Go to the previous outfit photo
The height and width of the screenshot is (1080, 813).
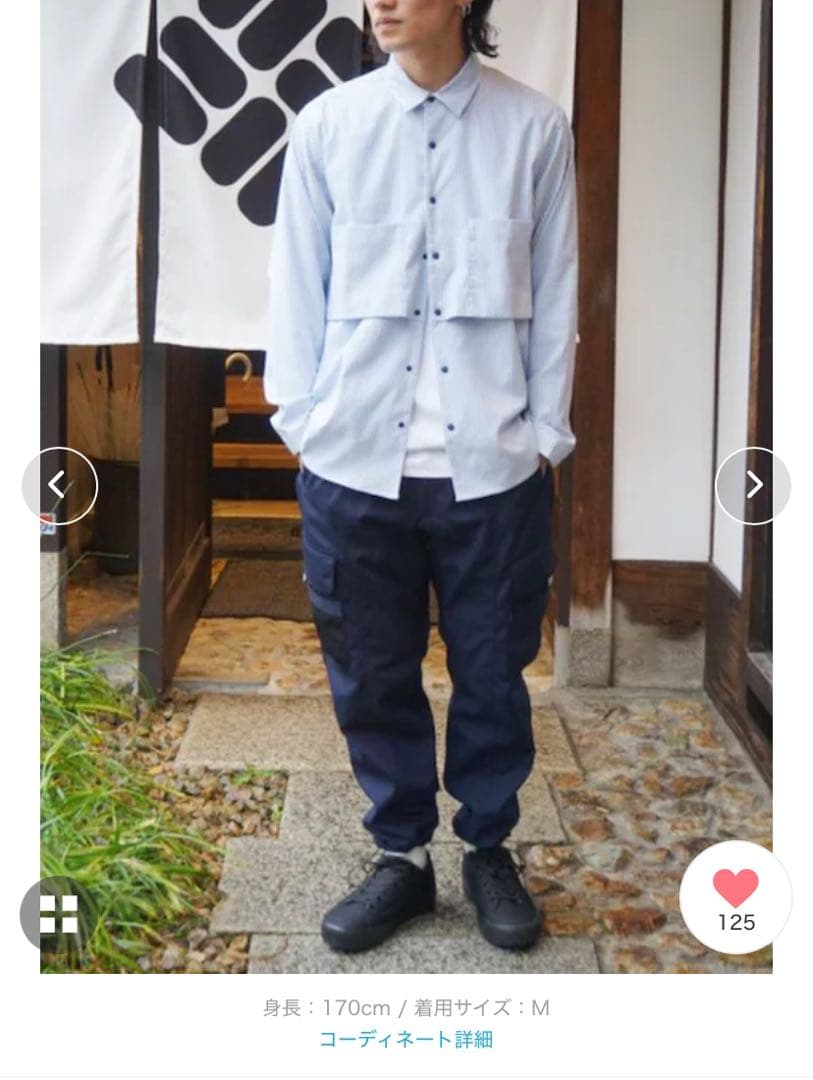(59, 486)
